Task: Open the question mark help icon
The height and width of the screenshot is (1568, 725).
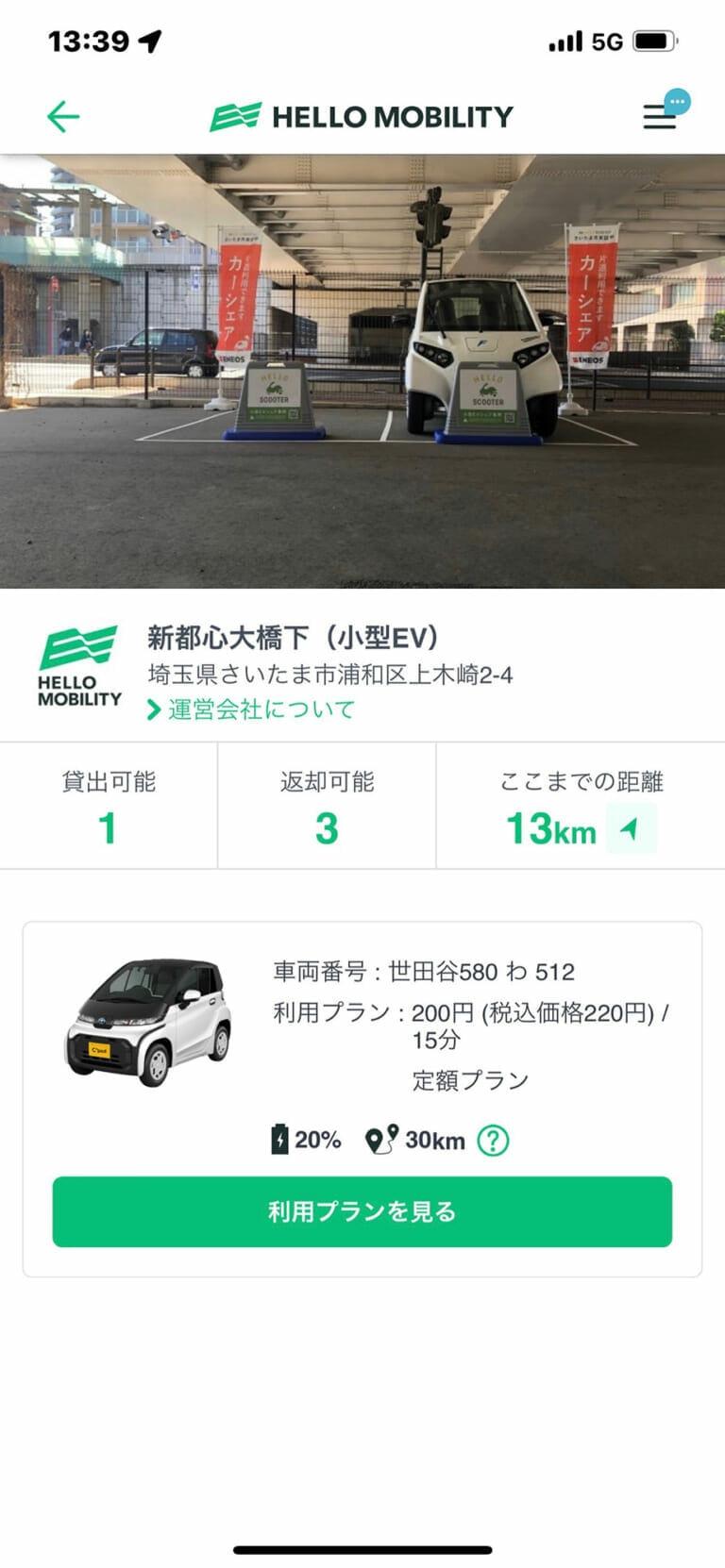Action: coord(492,1140)
